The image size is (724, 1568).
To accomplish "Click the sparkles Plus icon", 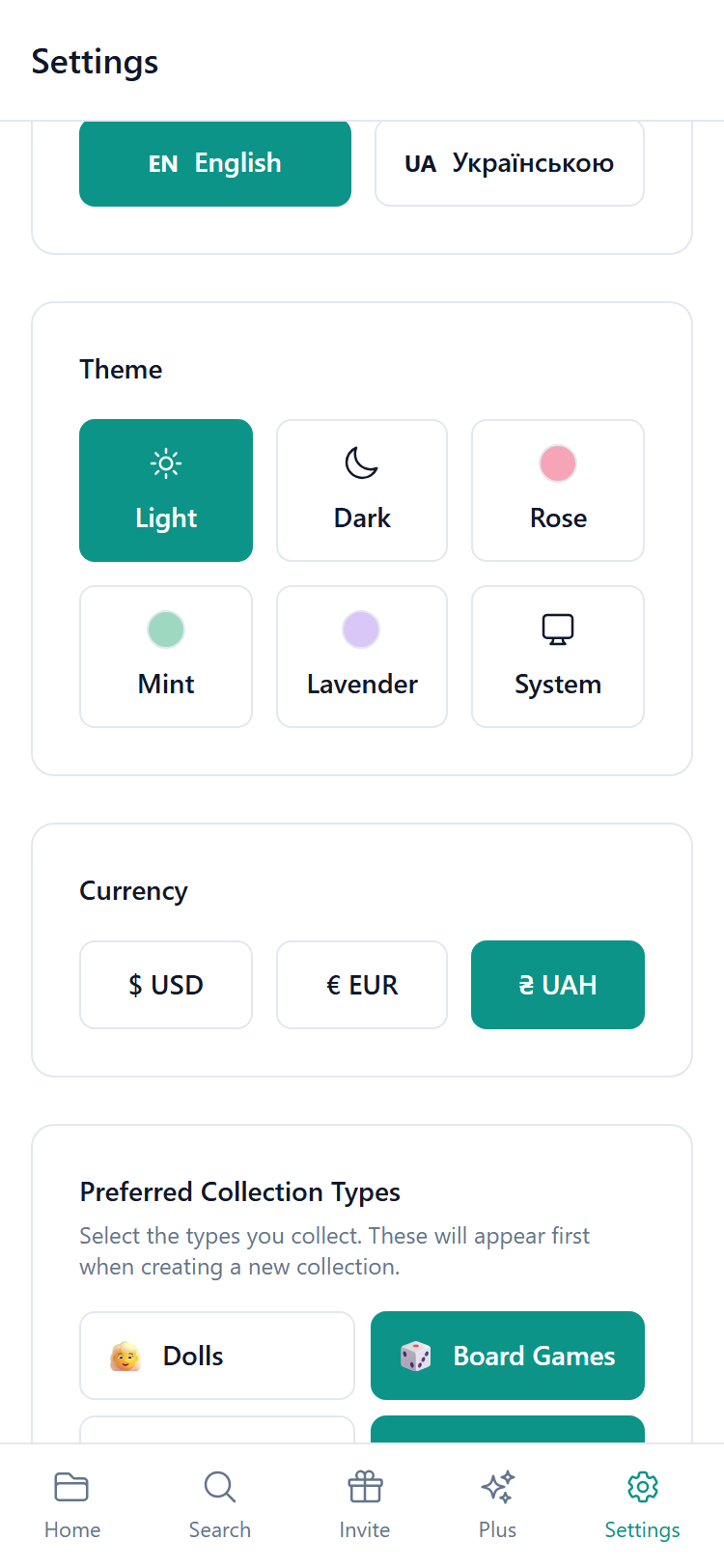I will point(497,1487).
